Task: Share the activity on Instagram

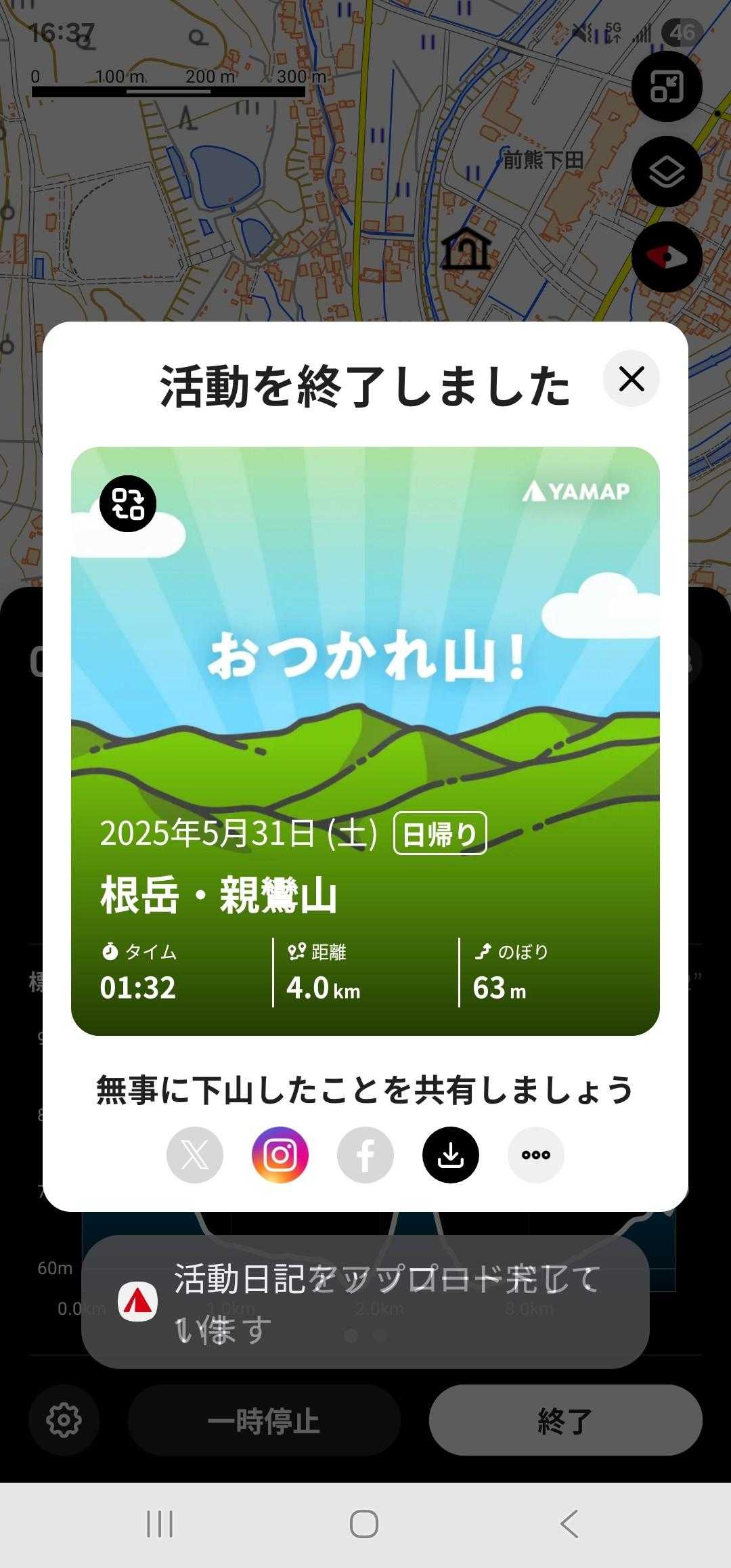Action: [280, 1155]
